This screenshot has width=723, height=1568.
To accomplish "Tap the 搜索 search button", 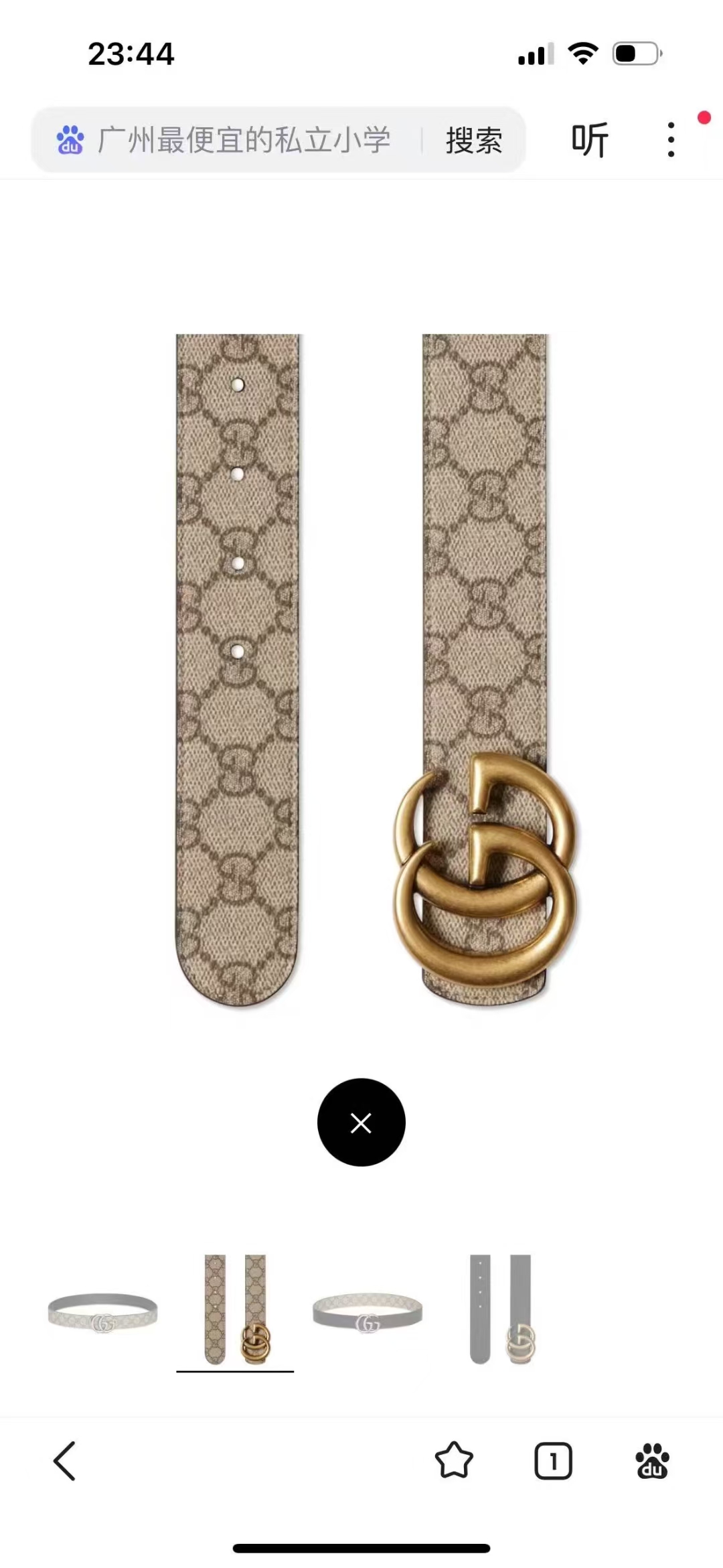I will 474,141.
